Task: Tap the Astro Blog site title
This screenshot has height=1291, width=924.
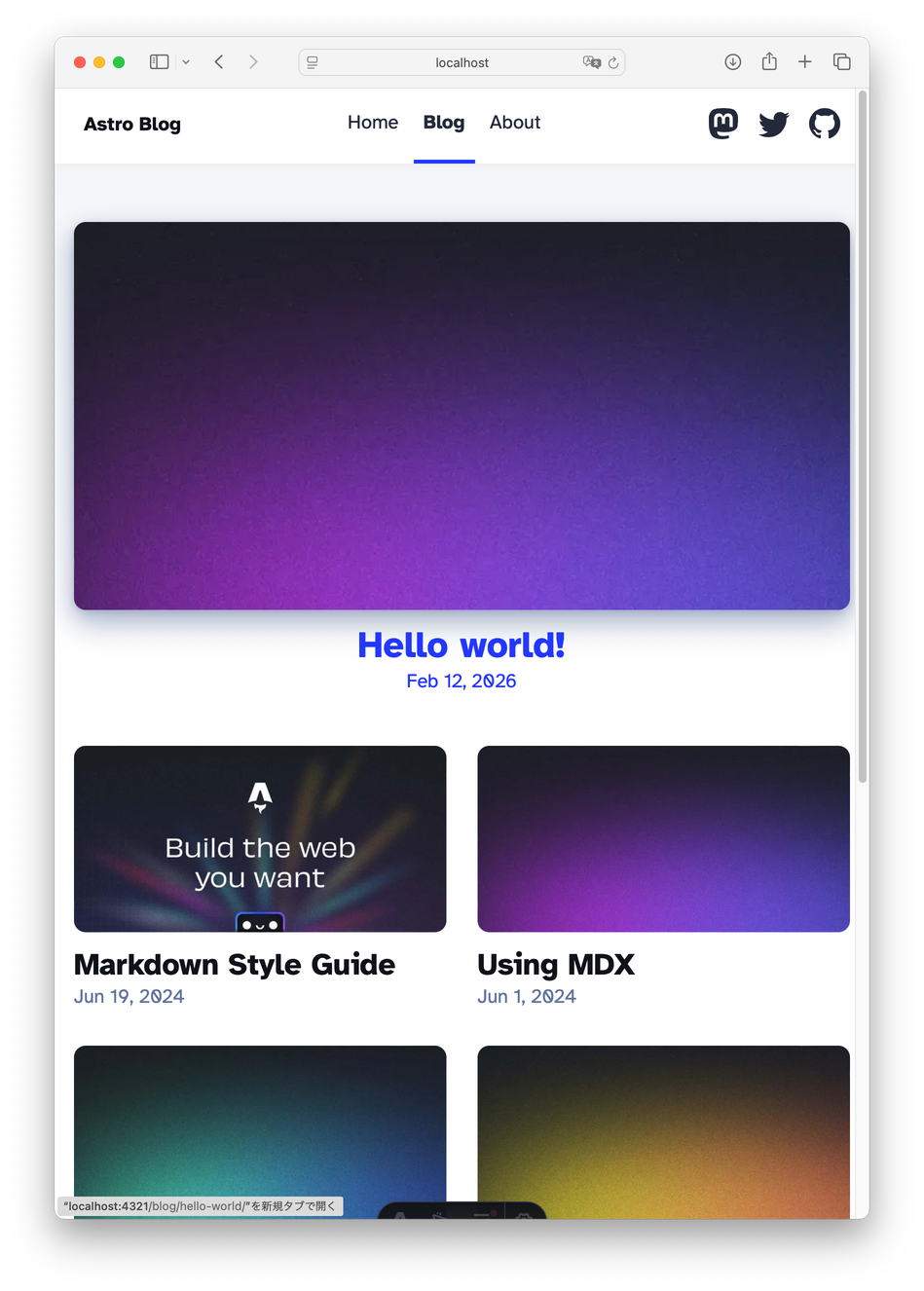Action: click(x=132, y=125)
